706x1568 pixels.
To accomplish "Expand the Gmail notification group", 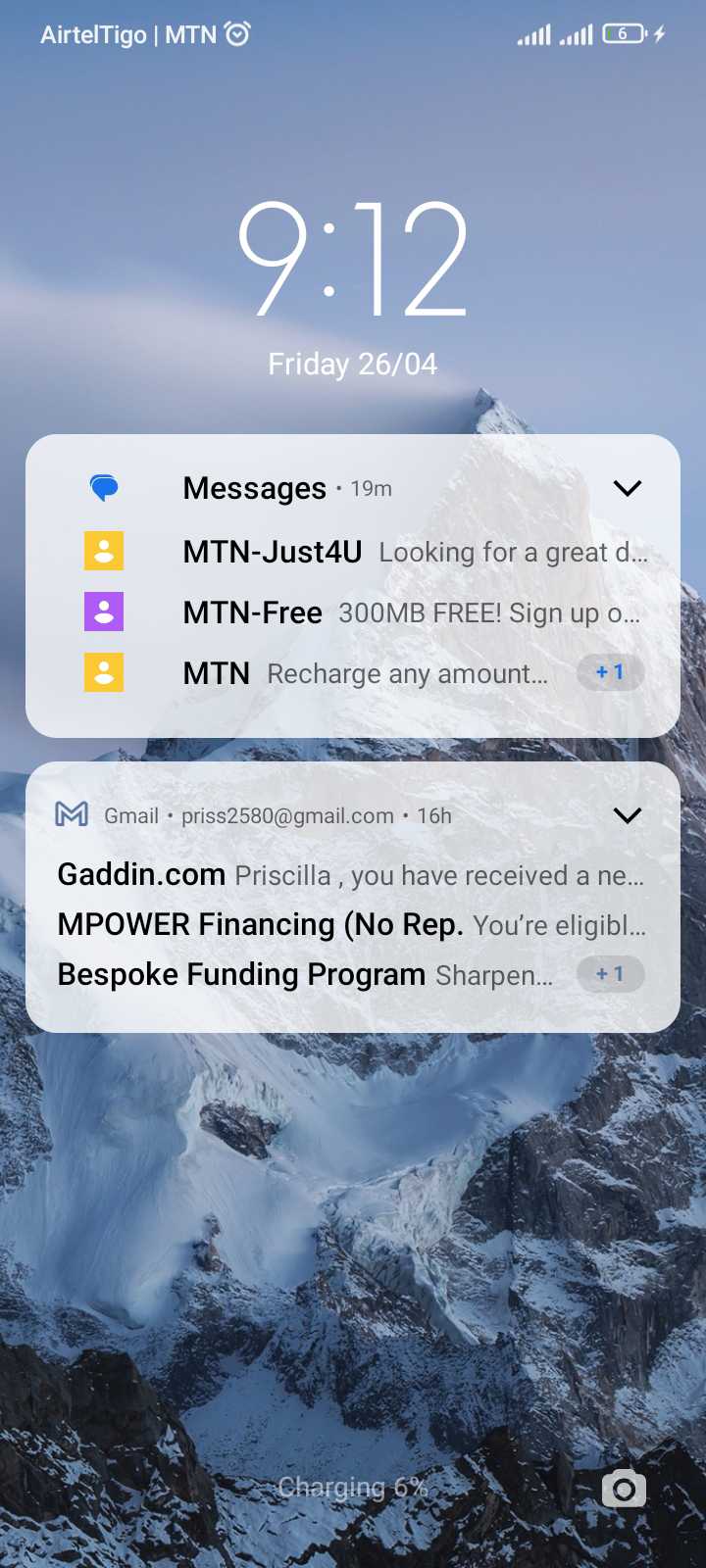I will (x=627, y=815).
